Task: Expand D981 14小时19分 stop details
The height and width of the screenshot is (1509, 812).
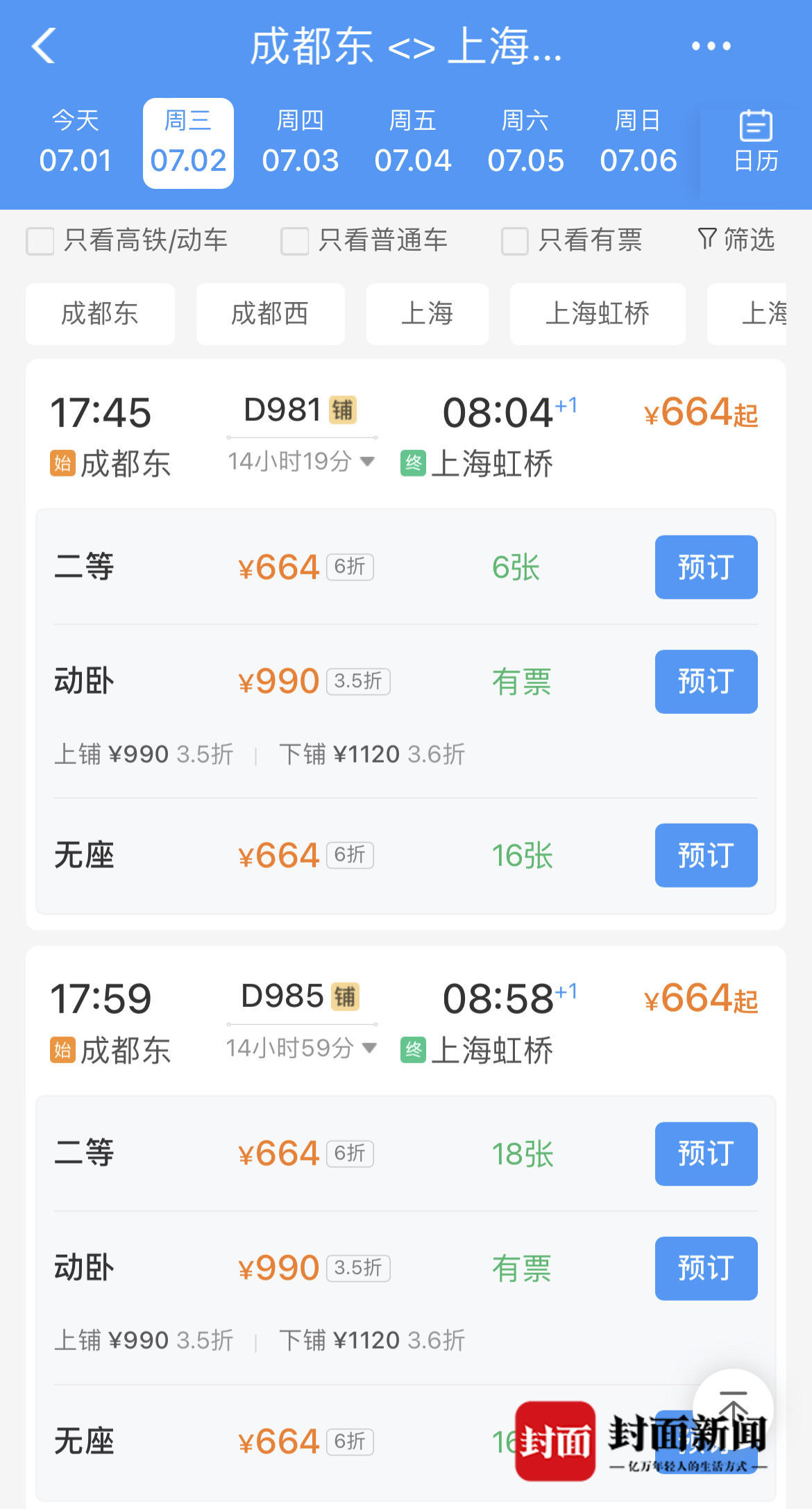Action: tap(301, 461)
